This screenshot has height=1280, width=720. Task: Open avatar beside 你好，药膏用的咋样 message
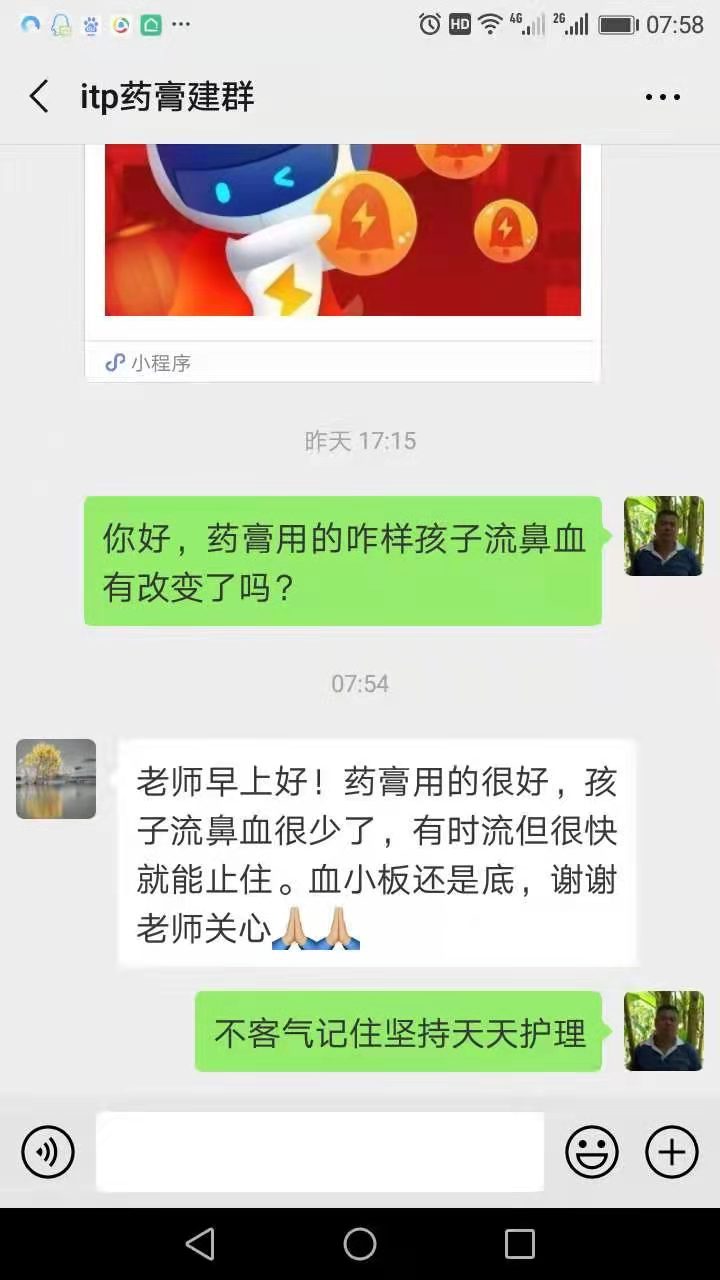664,536
